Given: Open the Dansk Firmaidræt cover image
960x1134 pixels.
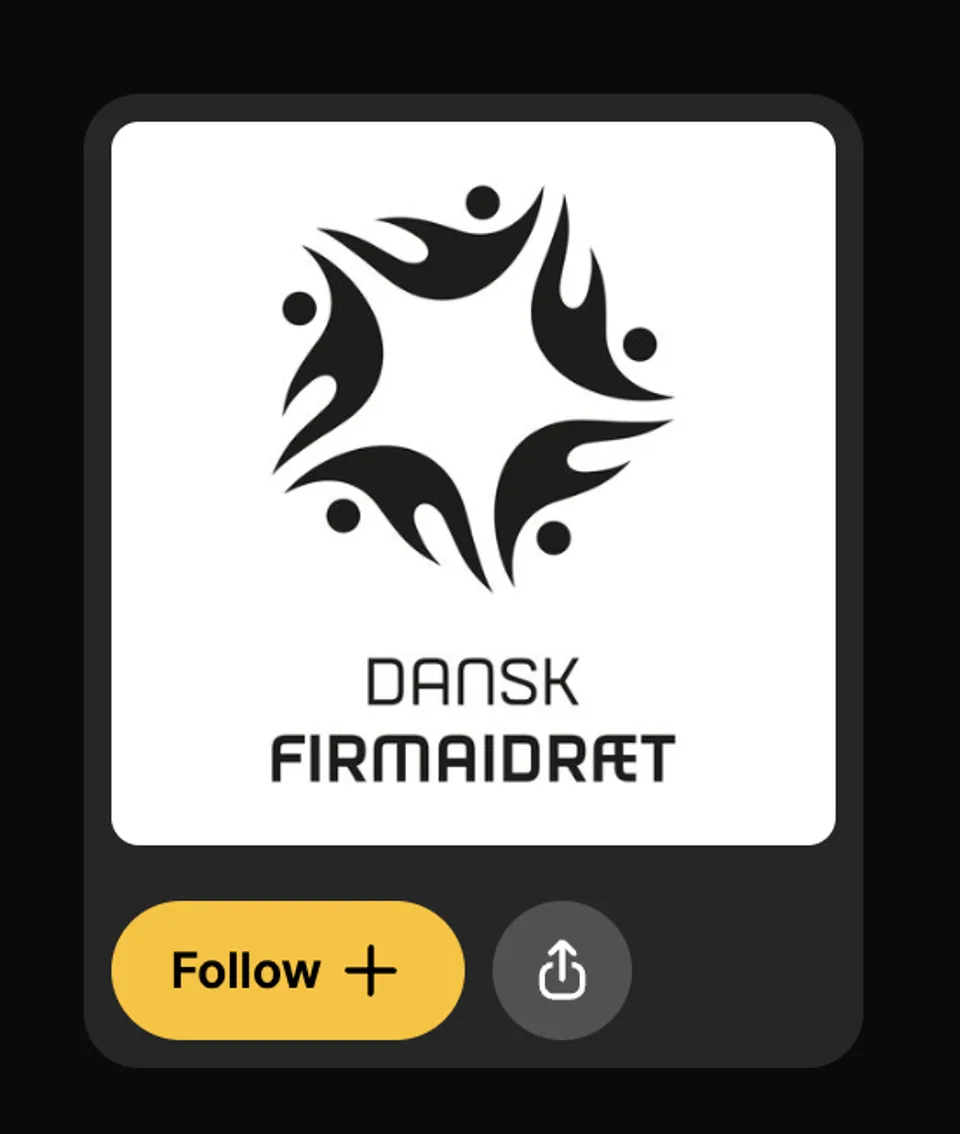Looking at the screenshot, I should click(473, 483).
